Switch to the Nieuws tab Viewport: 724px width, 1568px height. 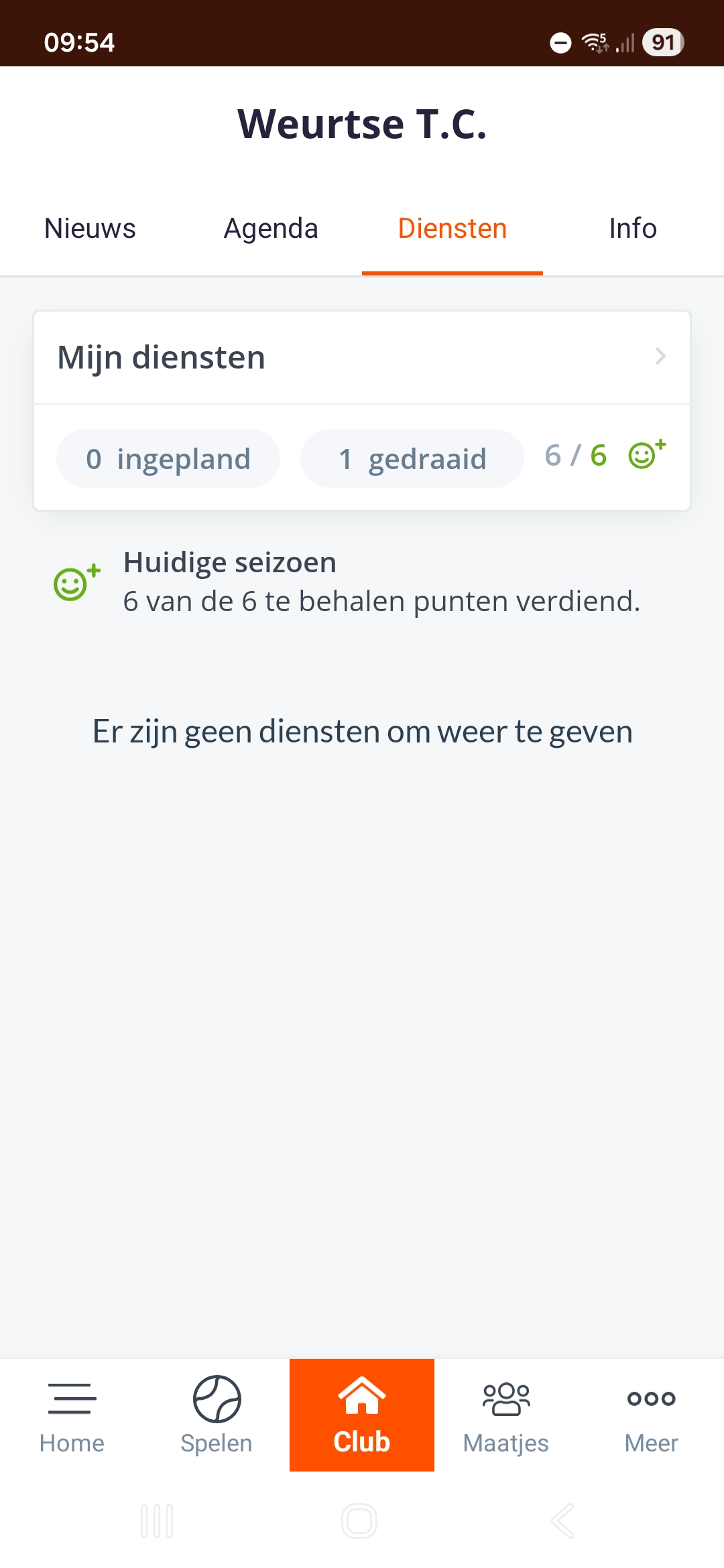[x=90, y=228]
